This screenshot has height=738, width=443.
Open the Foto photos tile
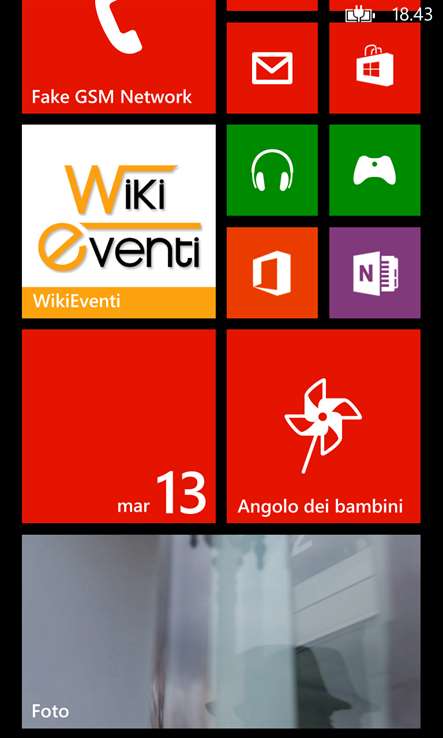221,631
